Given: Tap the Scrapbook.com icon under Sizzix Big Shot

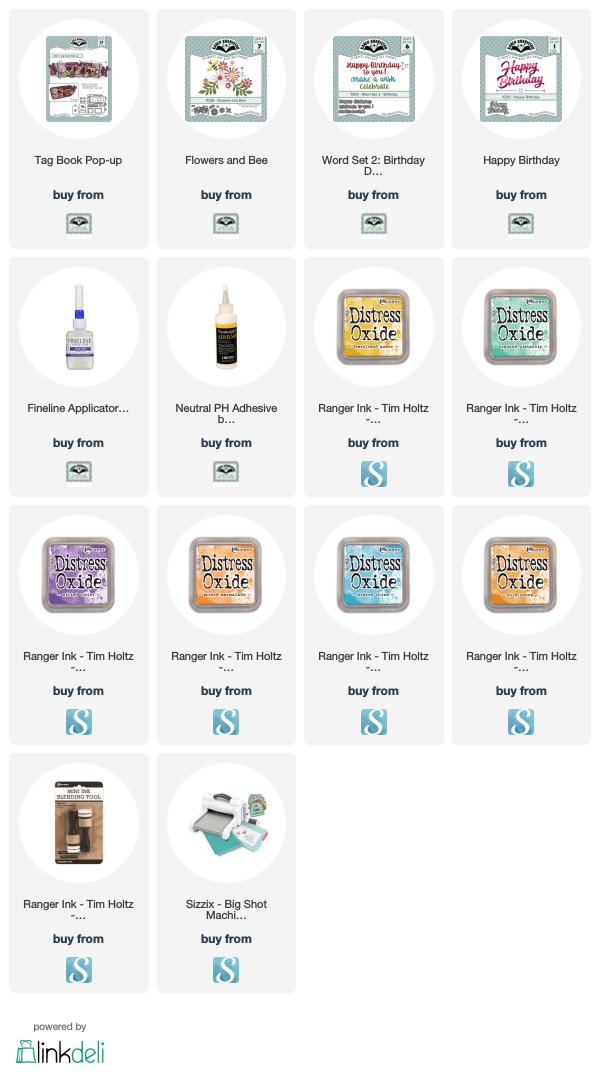Looking at the screenshot, I should coord(226,970).
